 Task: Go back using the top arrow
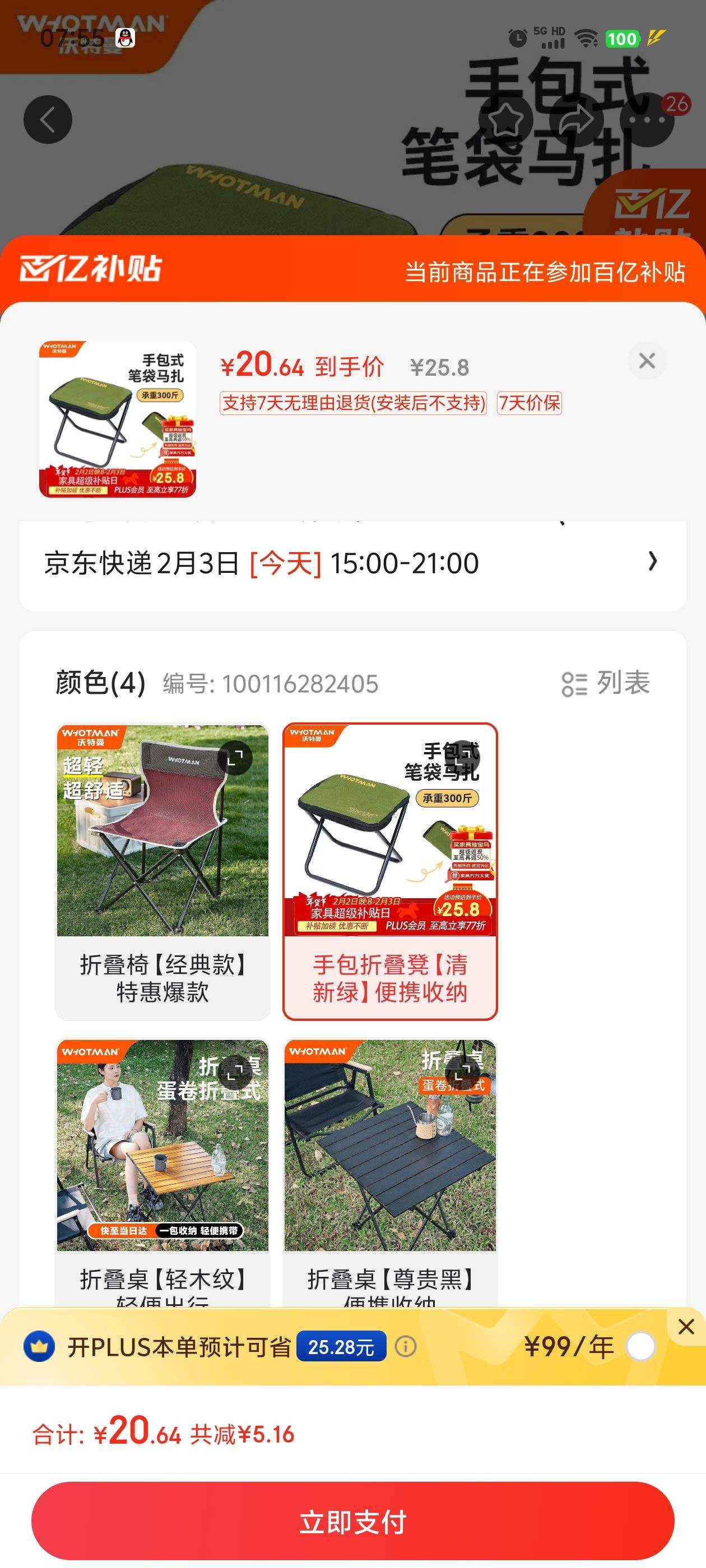(48, 120)
